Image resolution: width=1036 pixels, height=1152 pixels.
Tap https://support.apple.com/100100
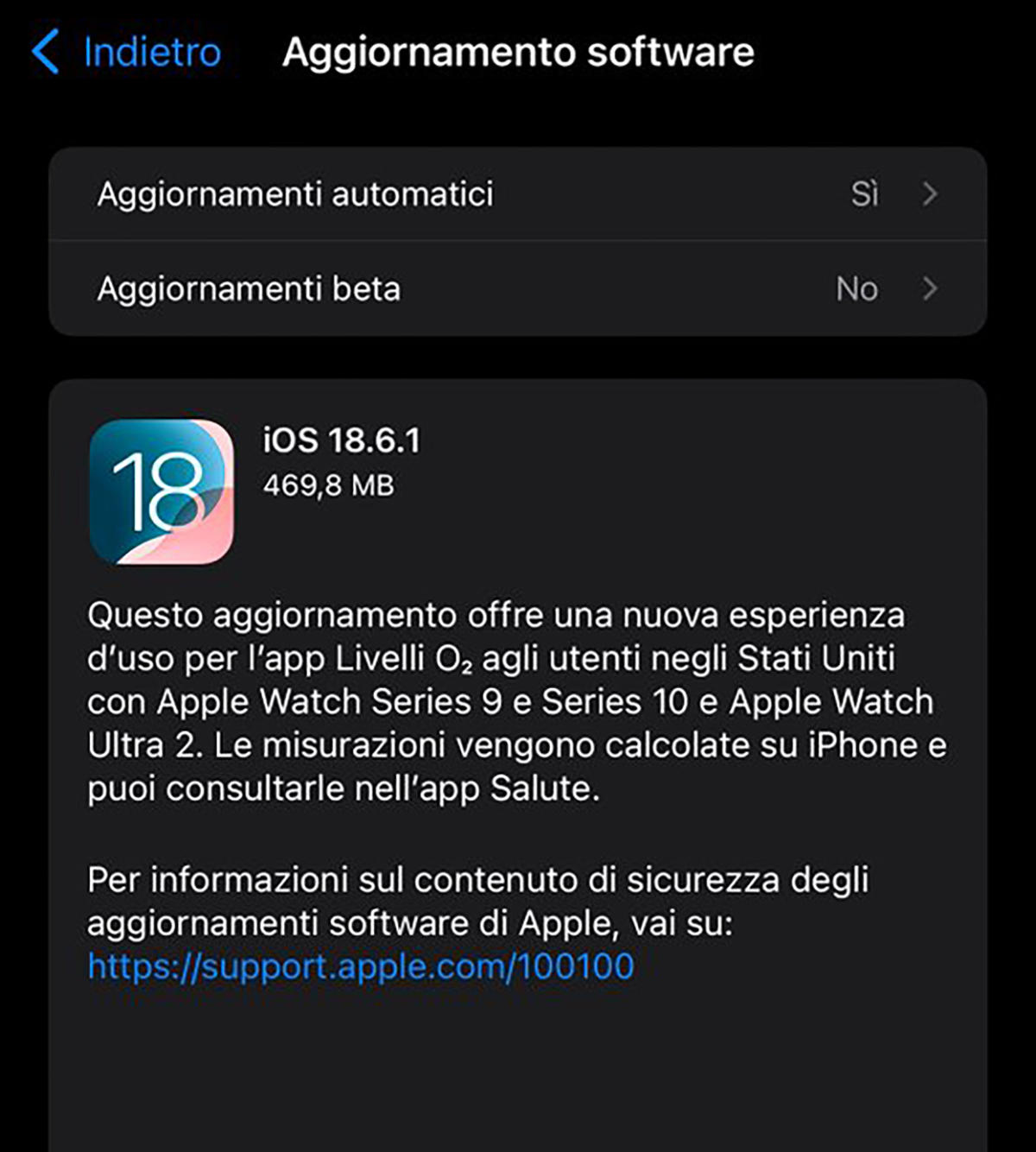359,967
